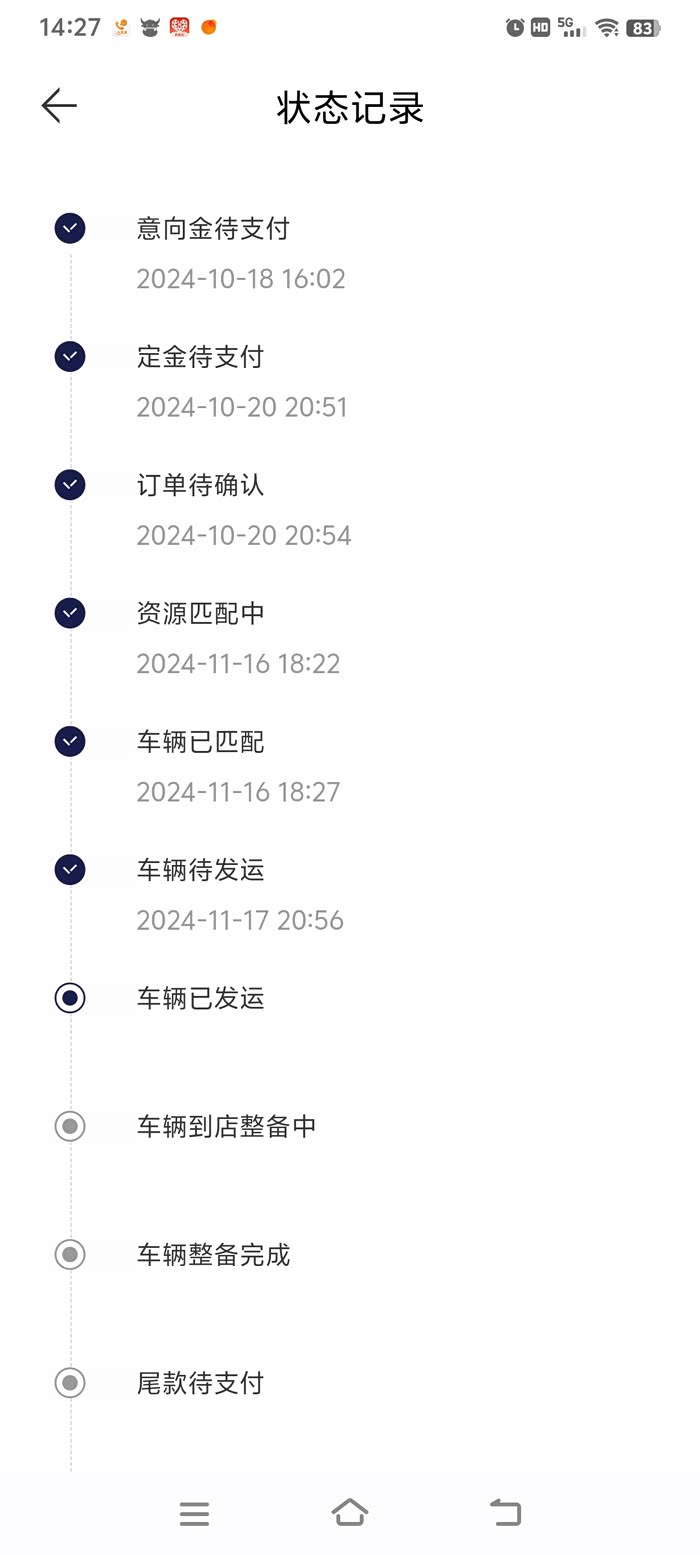Open recent apps from the navigation bar
The width and height of the screenshot is (700, 1555).
tap(194, 1513)
